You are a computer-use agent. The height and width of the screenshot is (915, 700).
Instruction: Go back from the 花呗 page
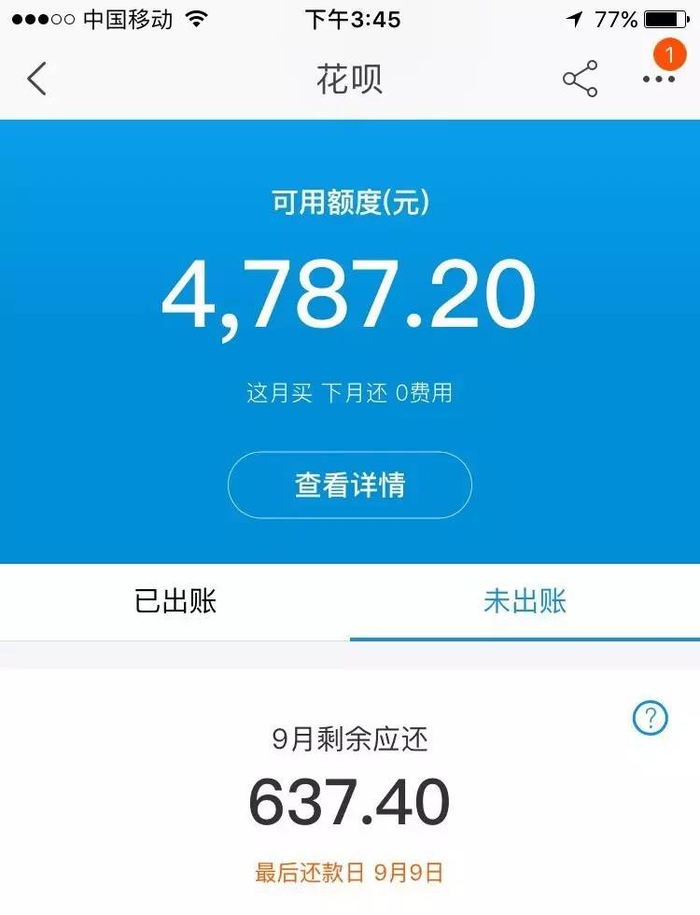(37, 79)
